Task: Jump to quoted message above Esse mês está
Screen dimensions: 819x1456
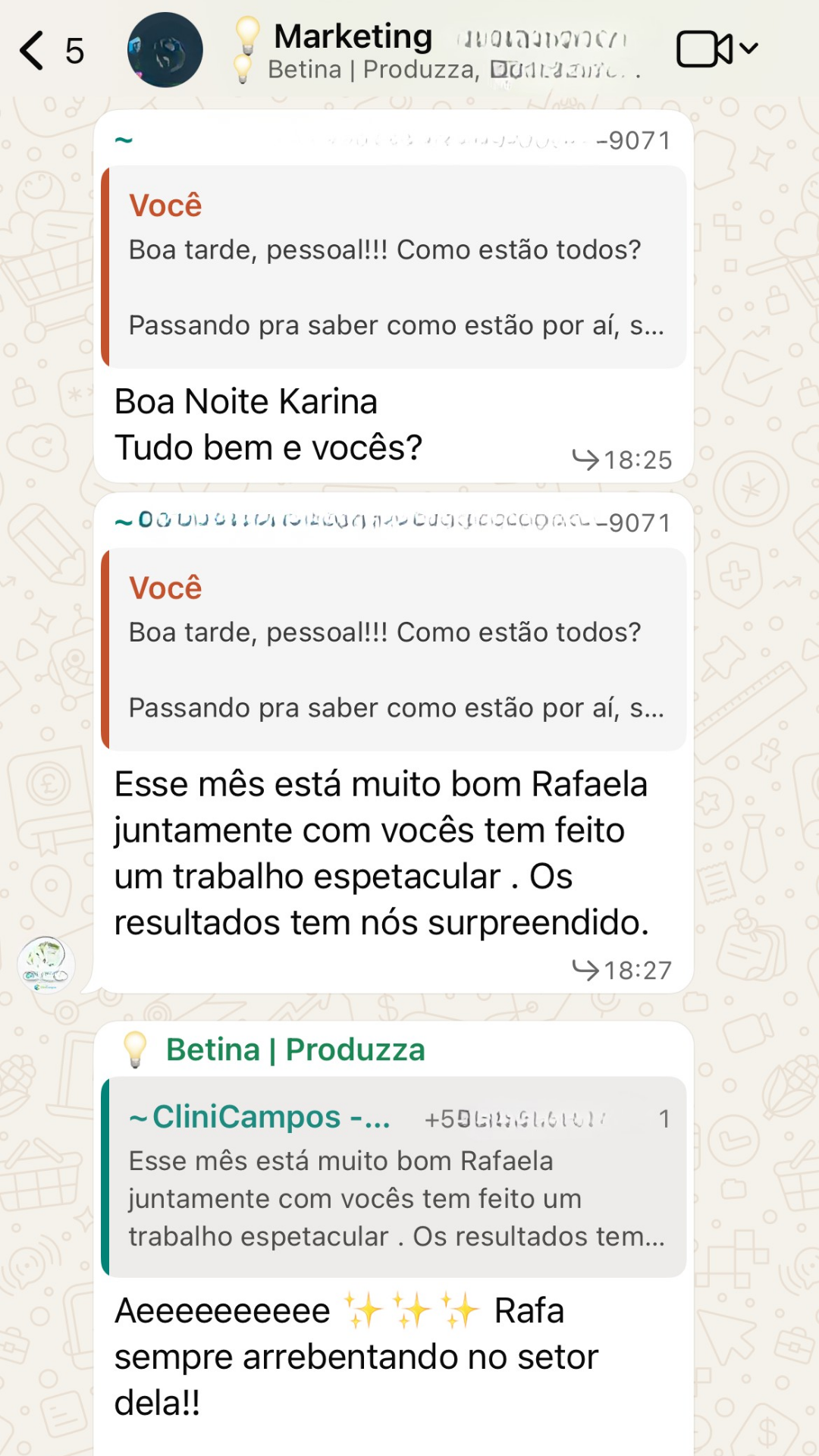Action: [394, 649]
